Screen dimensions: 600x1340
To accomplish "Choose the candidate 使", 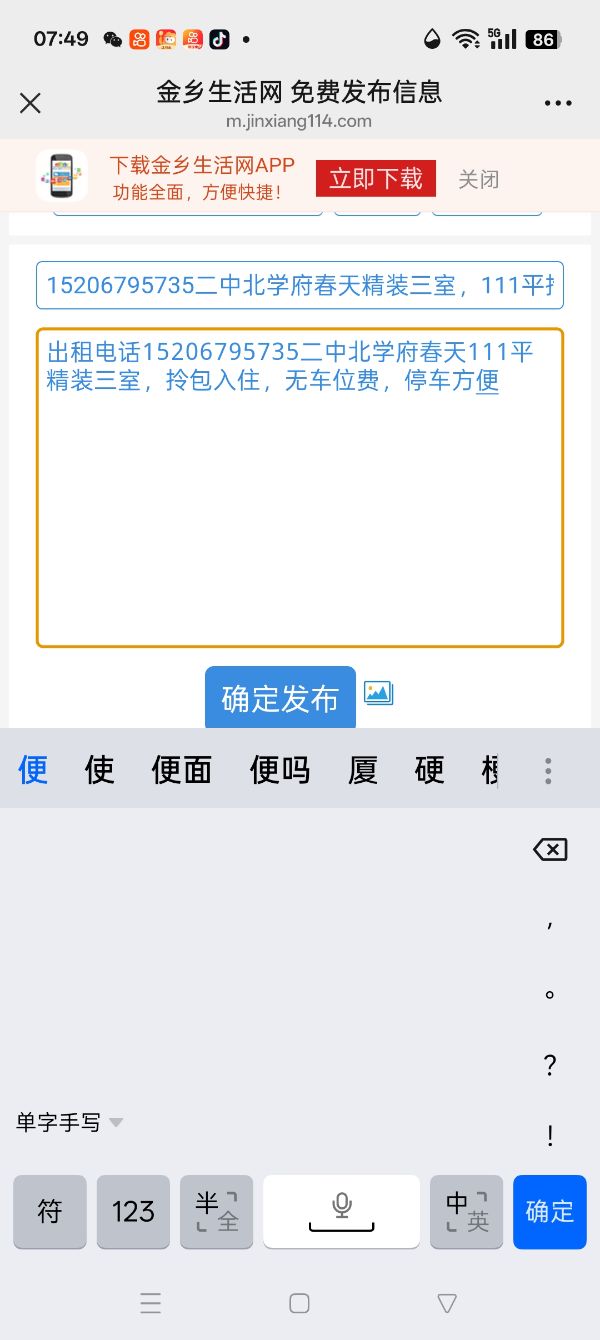I will coord(100,770).
